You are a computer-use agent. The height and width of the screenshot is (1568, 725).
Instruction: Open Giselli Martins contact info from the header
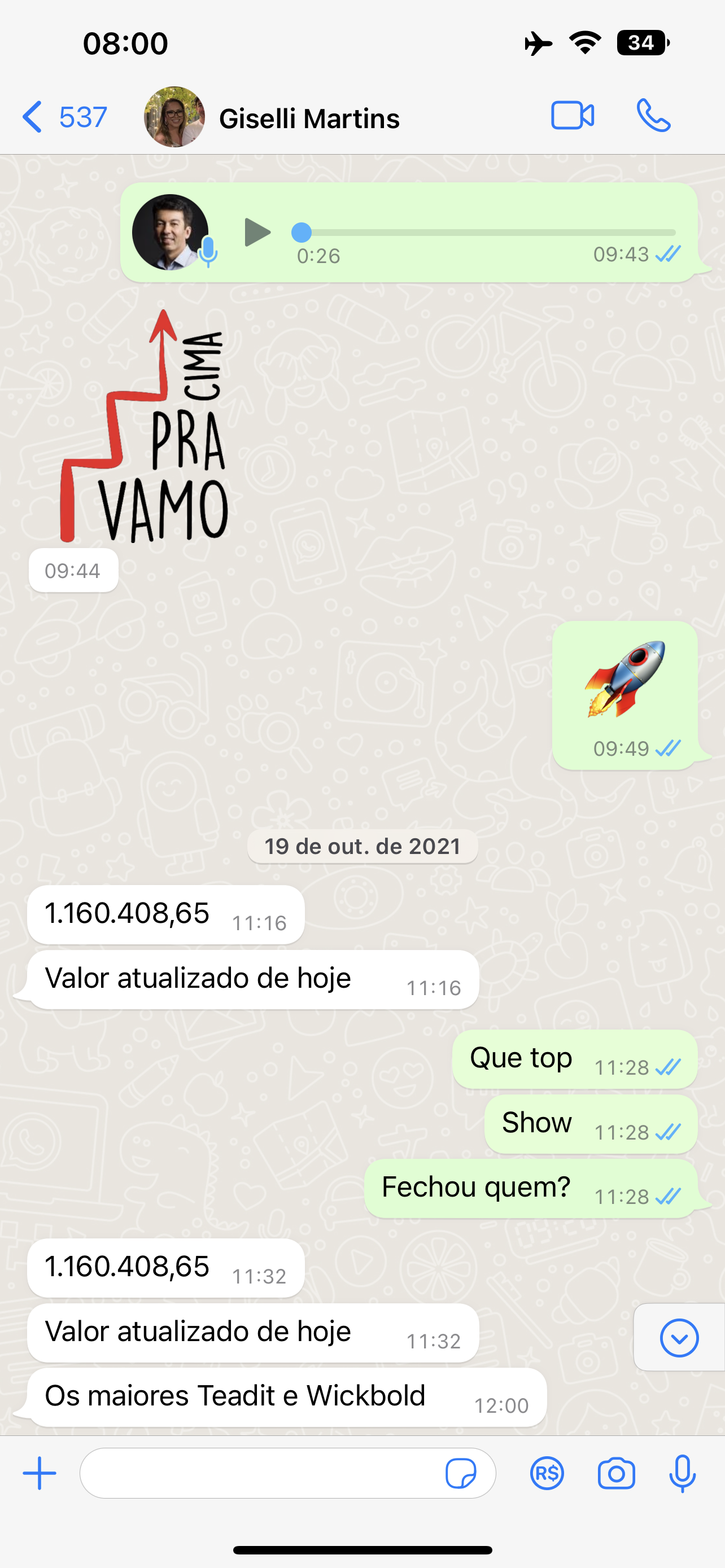[x=309, y=118]
